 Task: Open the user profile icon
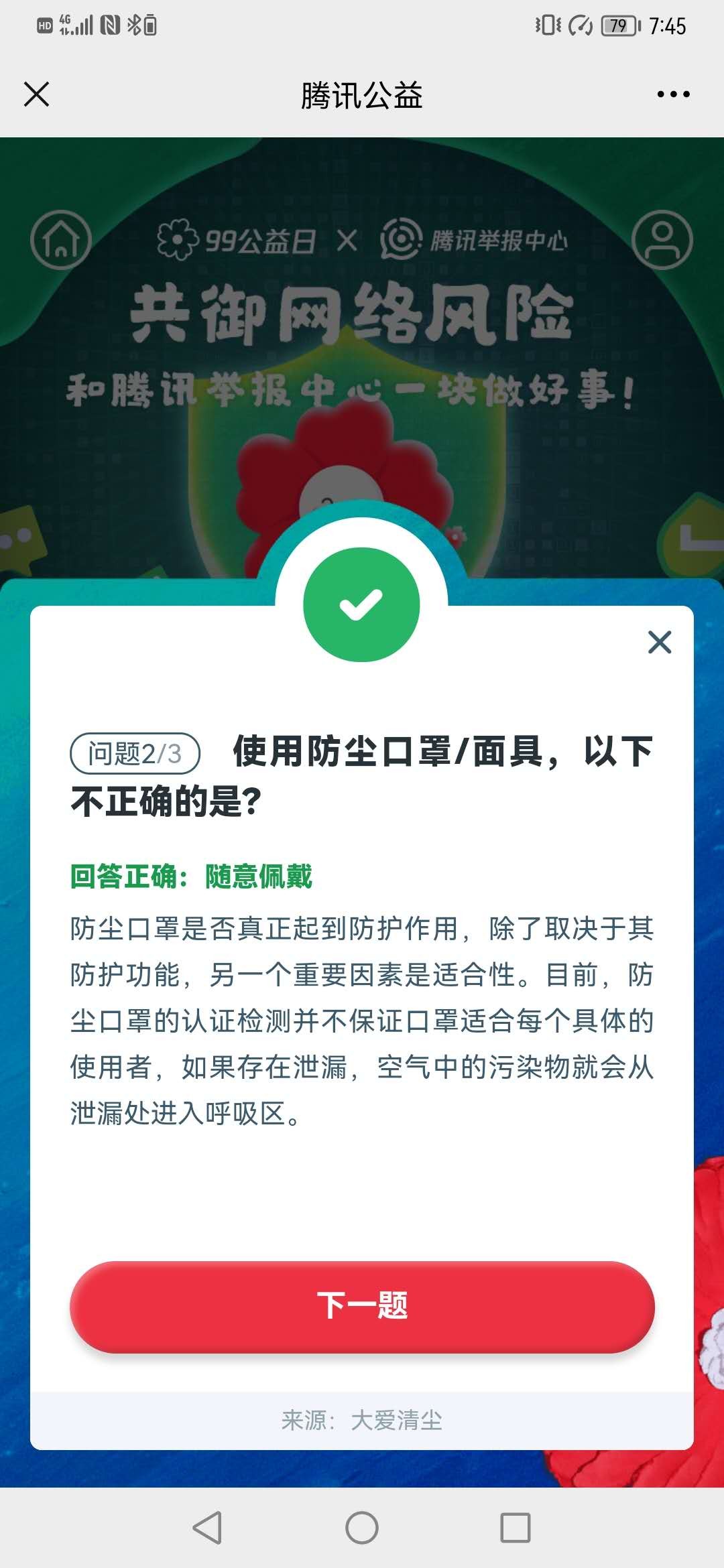pyautogui.click(x=662, y=240)
